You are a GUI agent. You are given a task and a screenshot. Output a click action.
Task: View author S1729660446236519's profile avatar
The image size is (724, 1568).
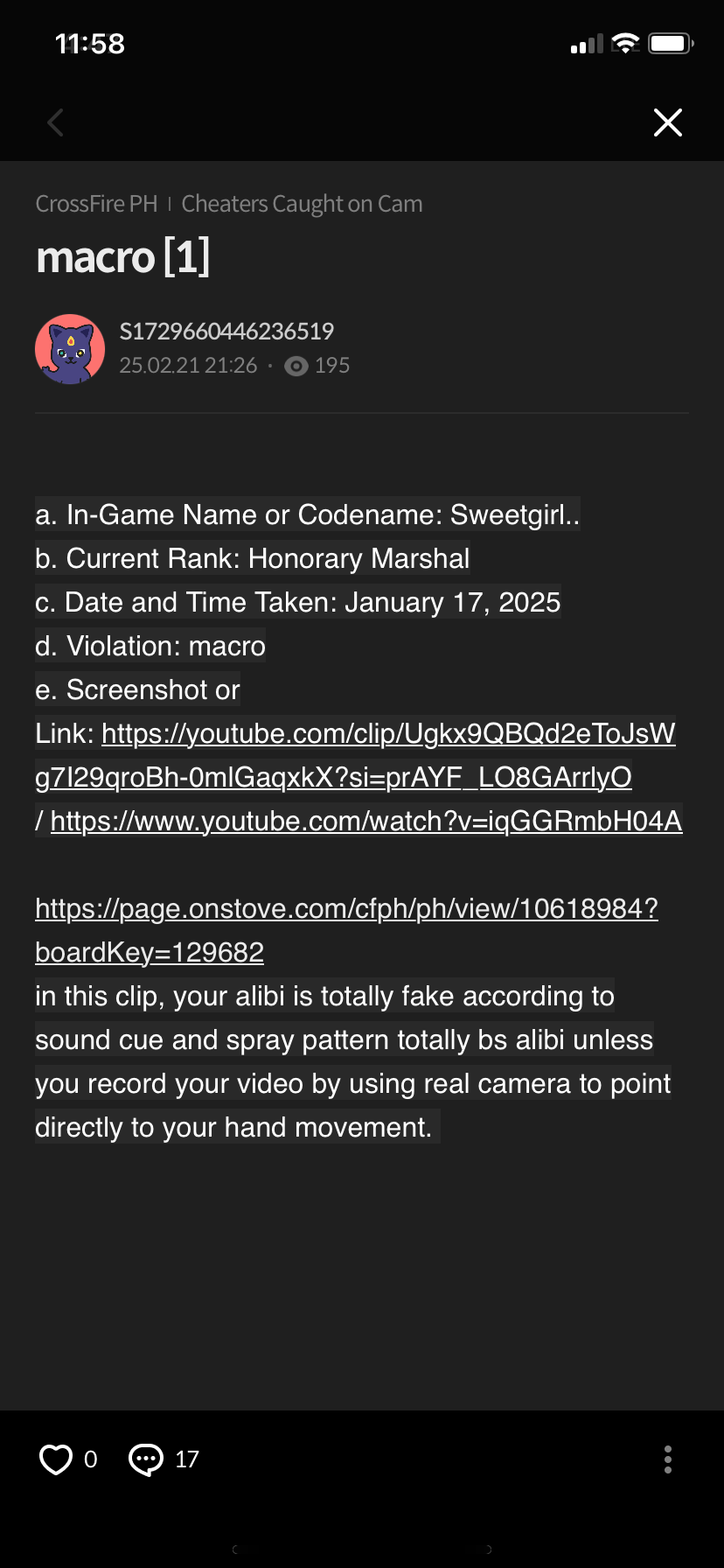point(70,349)
